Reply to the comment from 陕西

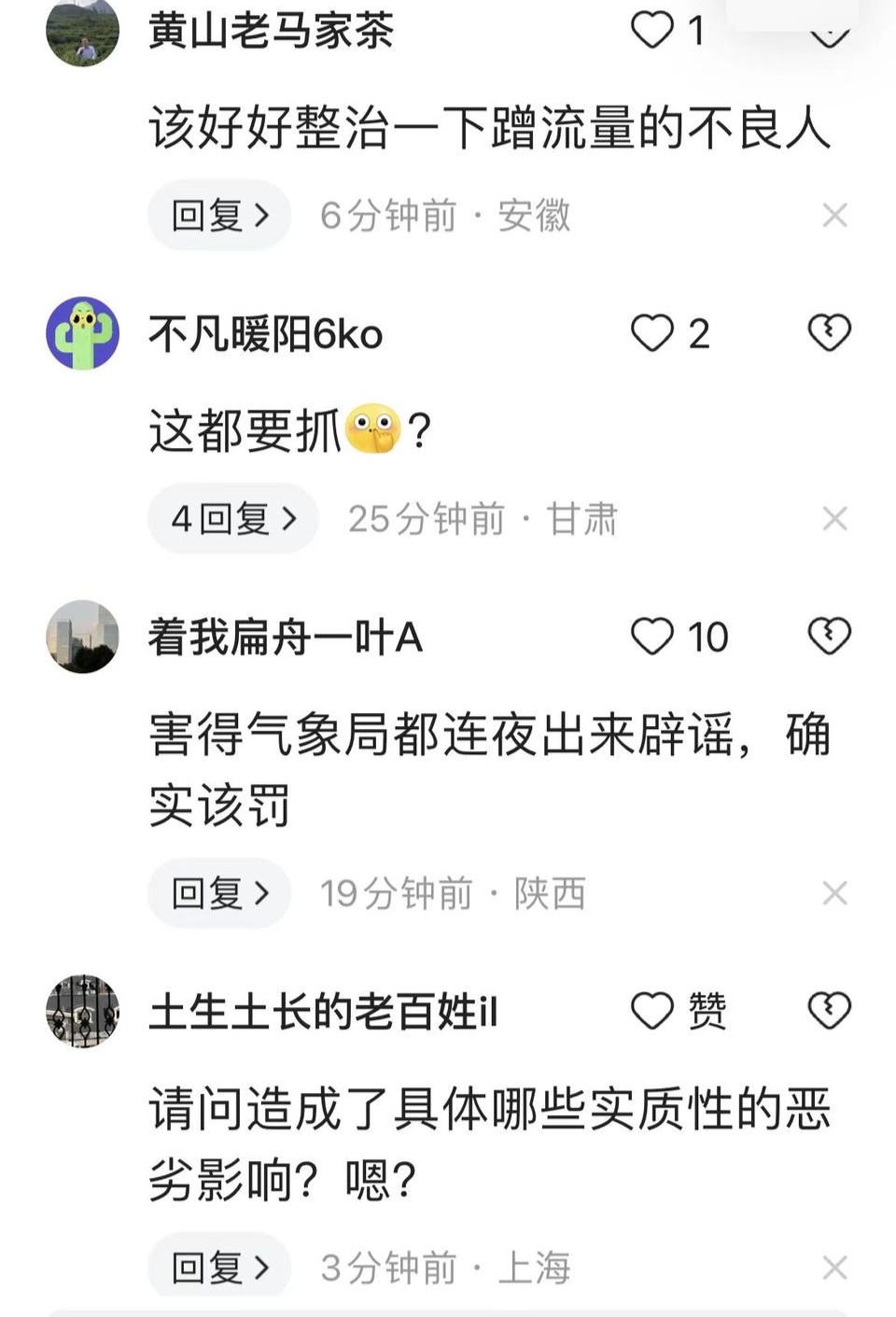[x=219, y=893]
